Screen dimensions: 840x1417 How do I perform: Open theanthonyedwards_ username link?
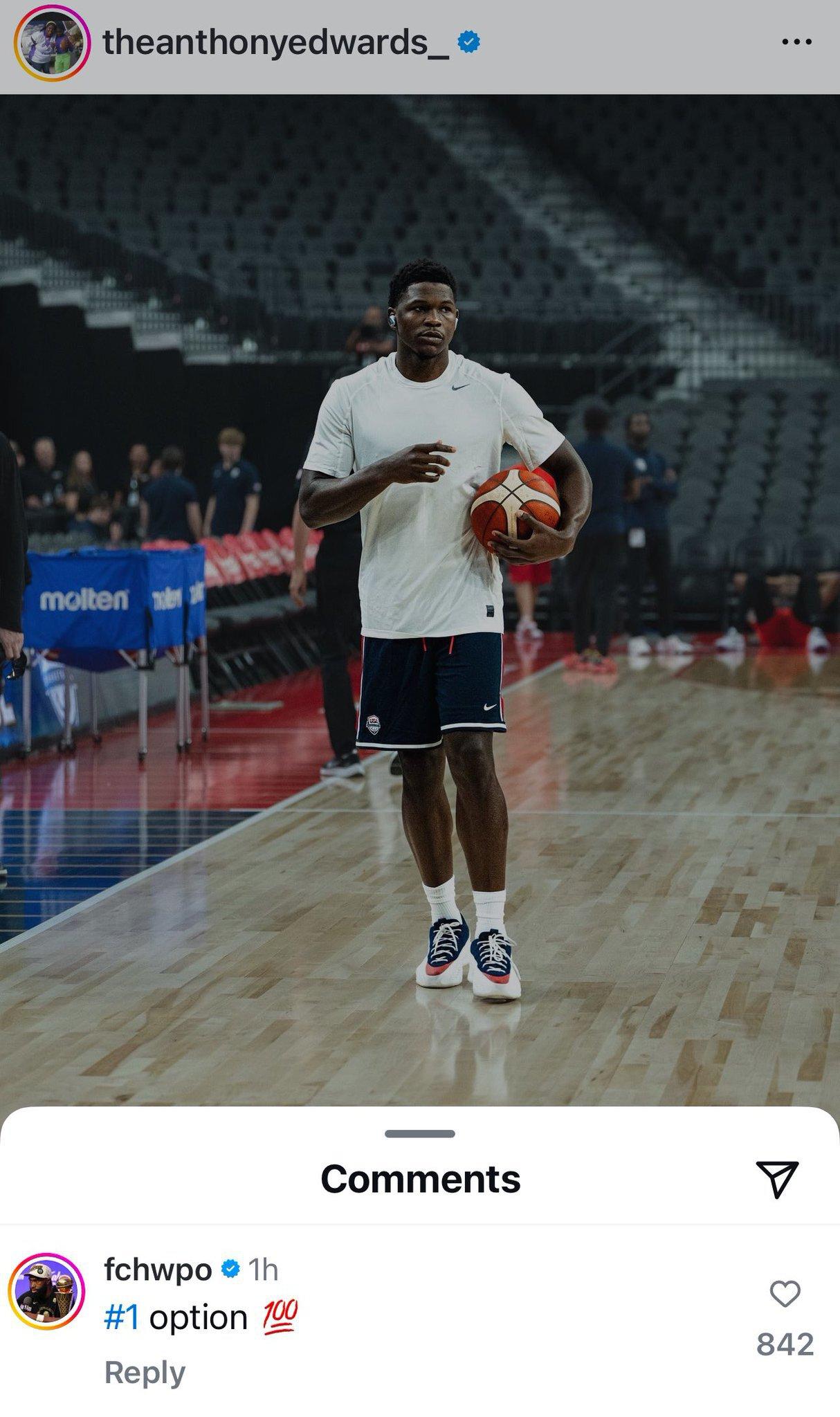tap(276, 43)
